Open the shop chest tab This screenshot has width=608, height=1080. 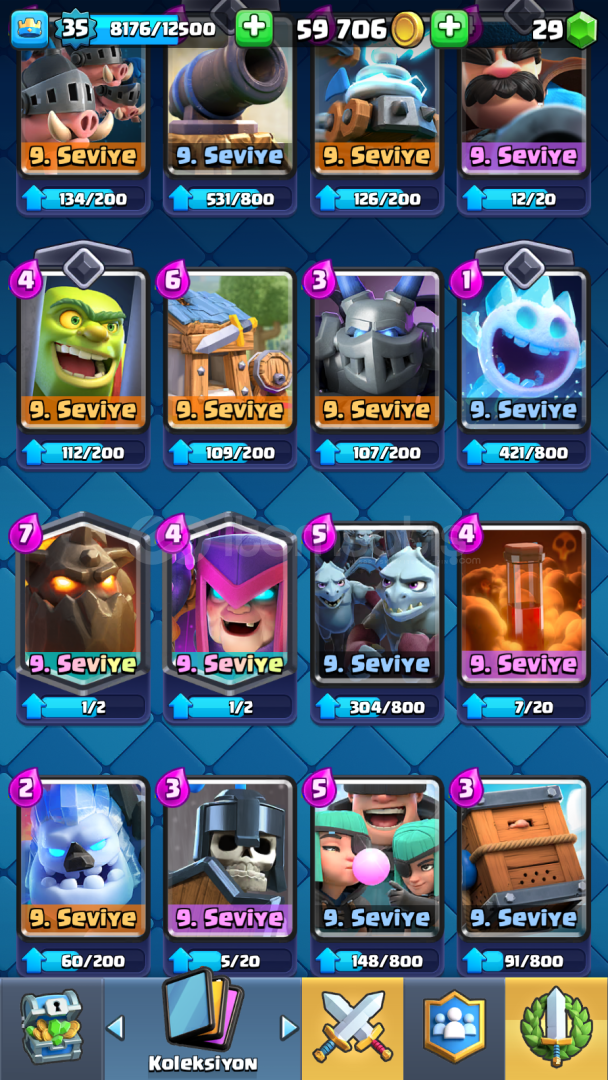click(51, 1027)
